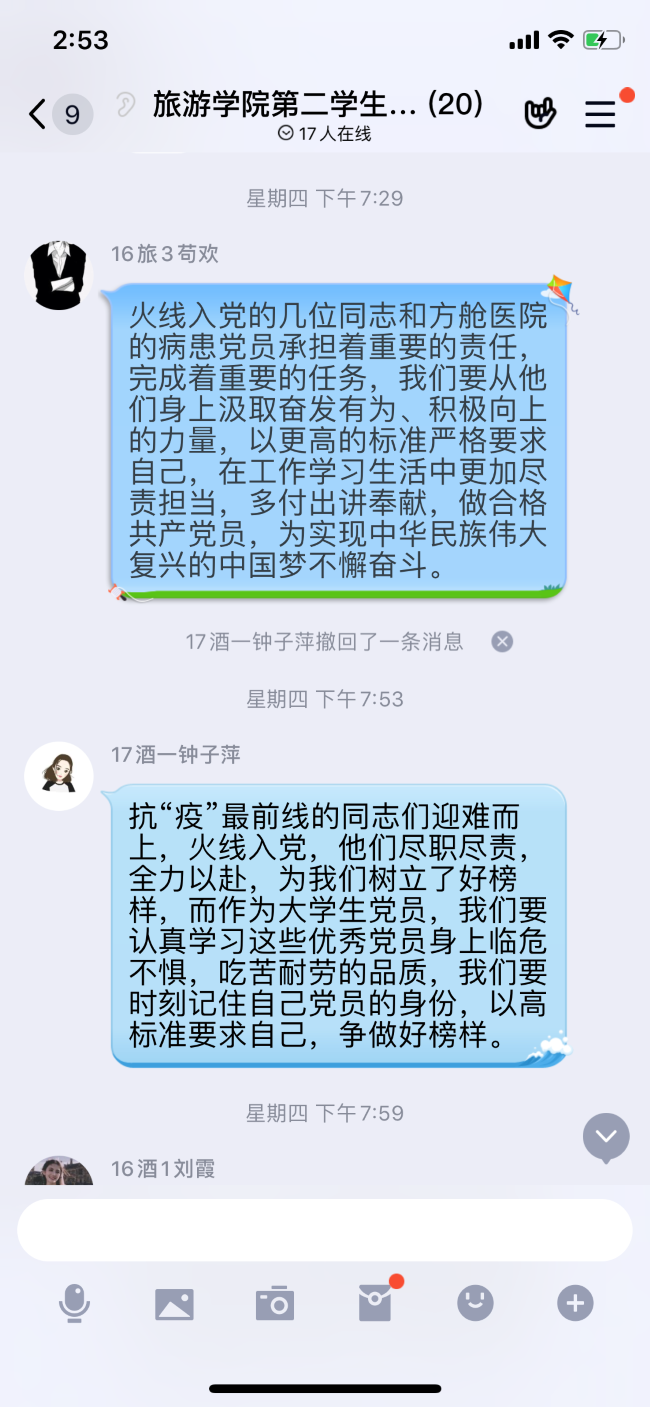
Task: Open 17酒一钟子萍's profile avatar
Action: tap(58, 775)
